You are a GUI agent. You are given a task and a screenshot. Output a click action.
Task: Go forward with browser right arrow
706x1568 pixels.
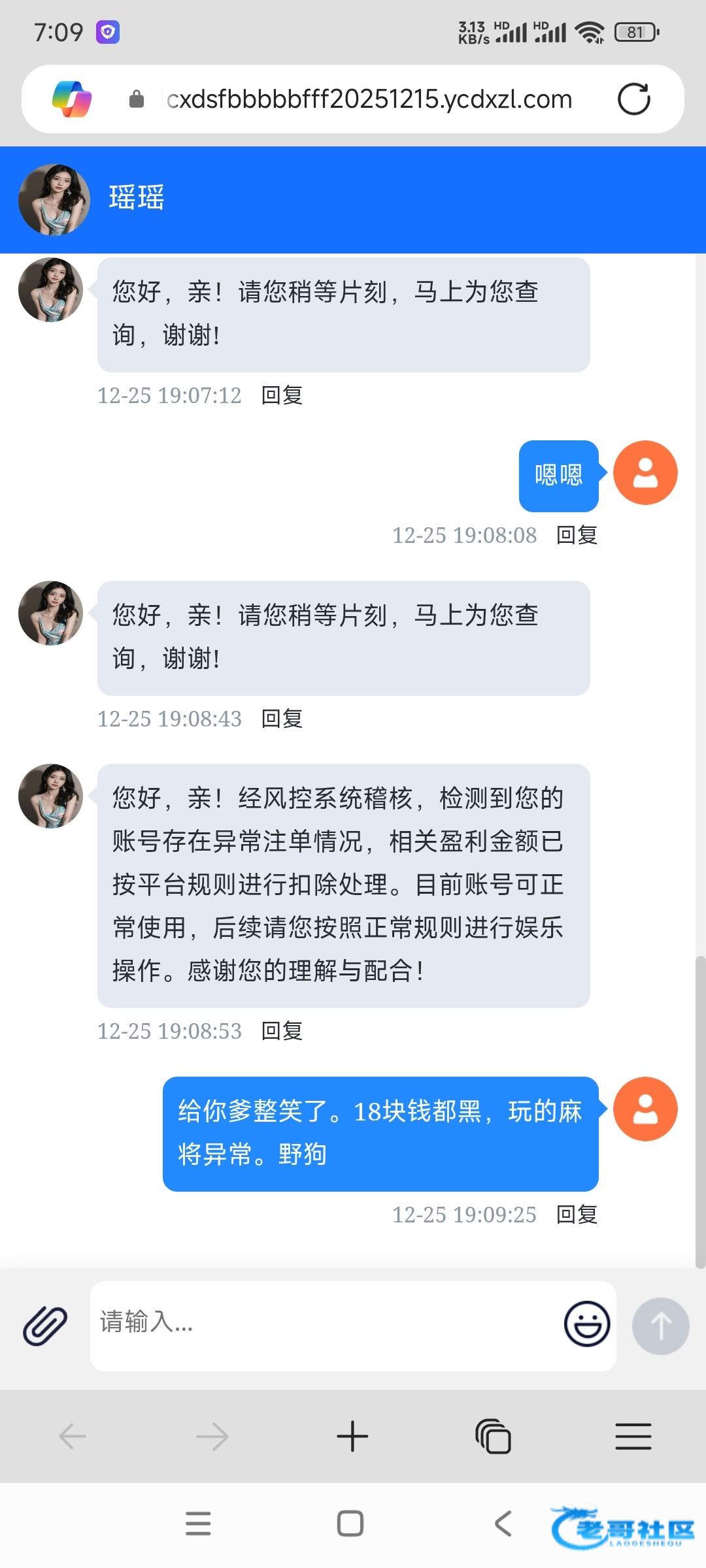point(212,1437)
